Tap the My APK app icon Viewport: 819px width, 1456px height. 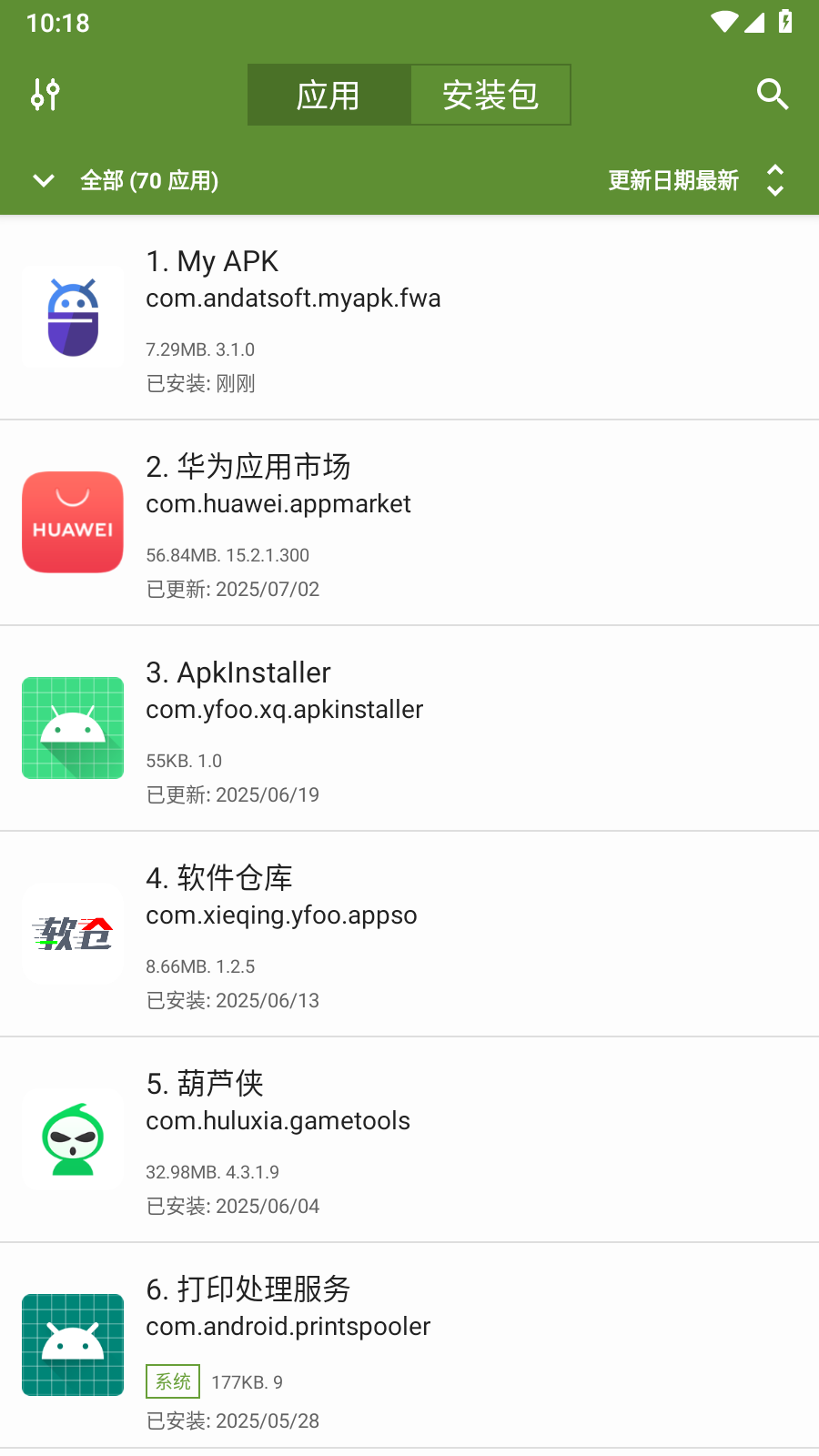[x=73, y=316]
